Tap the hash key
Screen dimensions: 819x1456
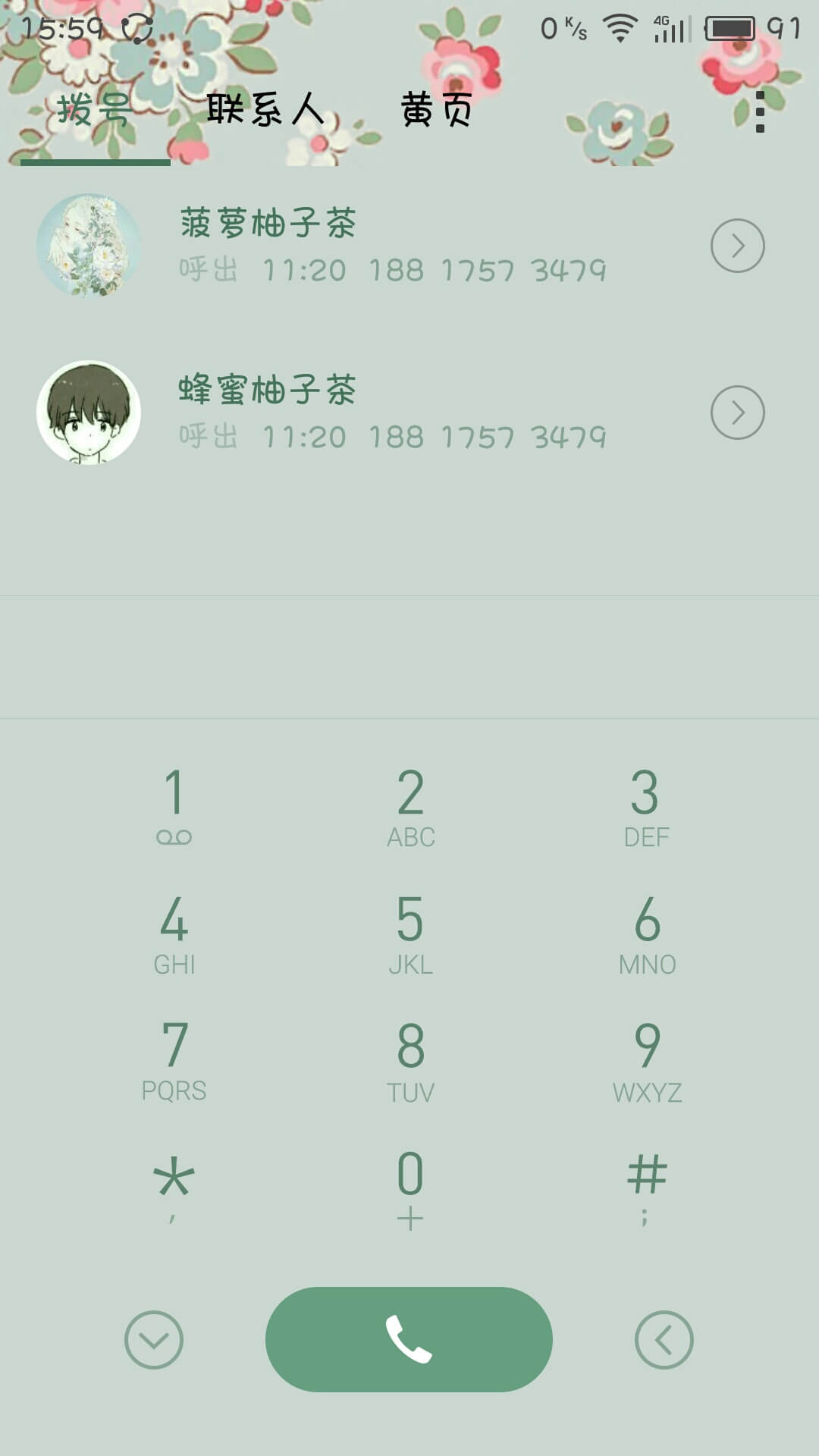click(647, 1187)
